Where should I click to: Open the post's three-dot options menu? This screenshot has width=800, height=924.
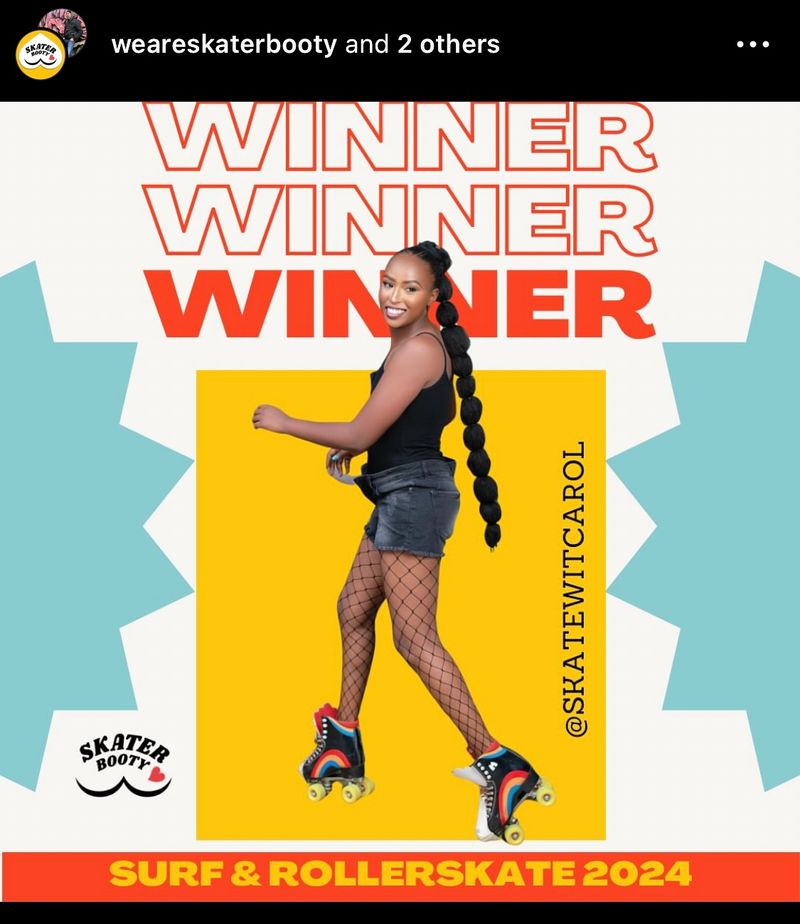click(752, 45)
